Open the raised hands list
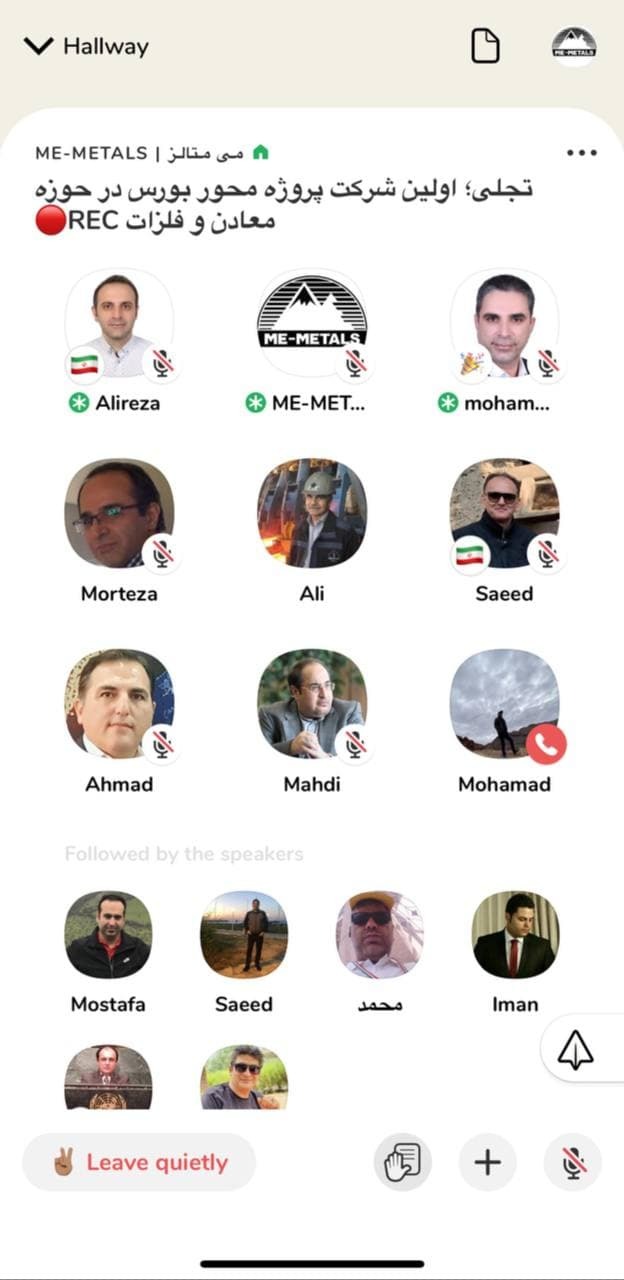The width and height of the screenshot is (624, 1280). tap(403, 1162)
